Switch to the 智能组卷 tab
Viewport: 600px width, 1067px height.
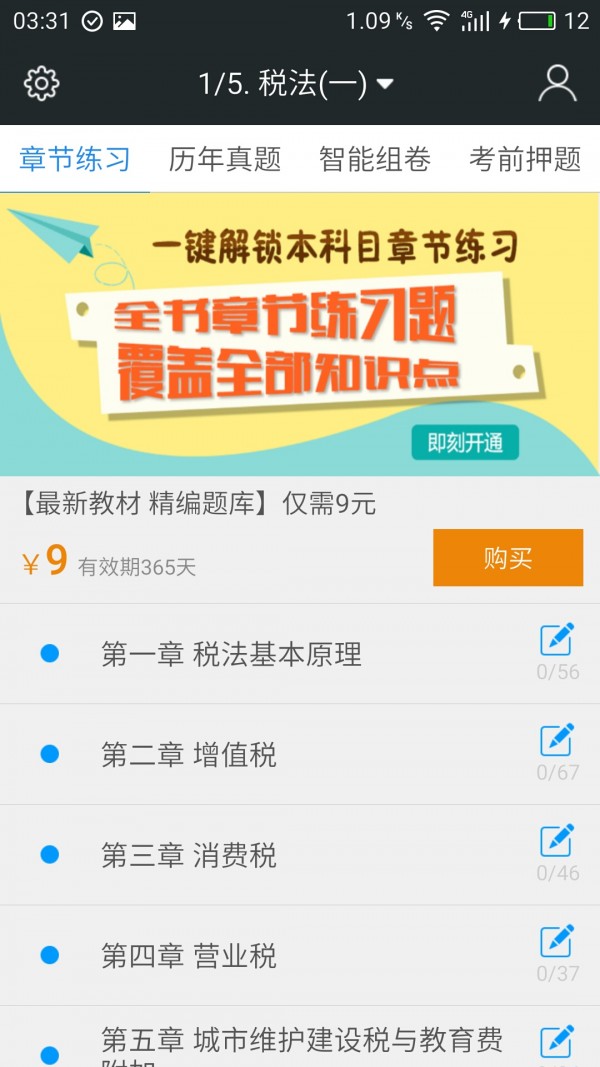coord(375,159)
